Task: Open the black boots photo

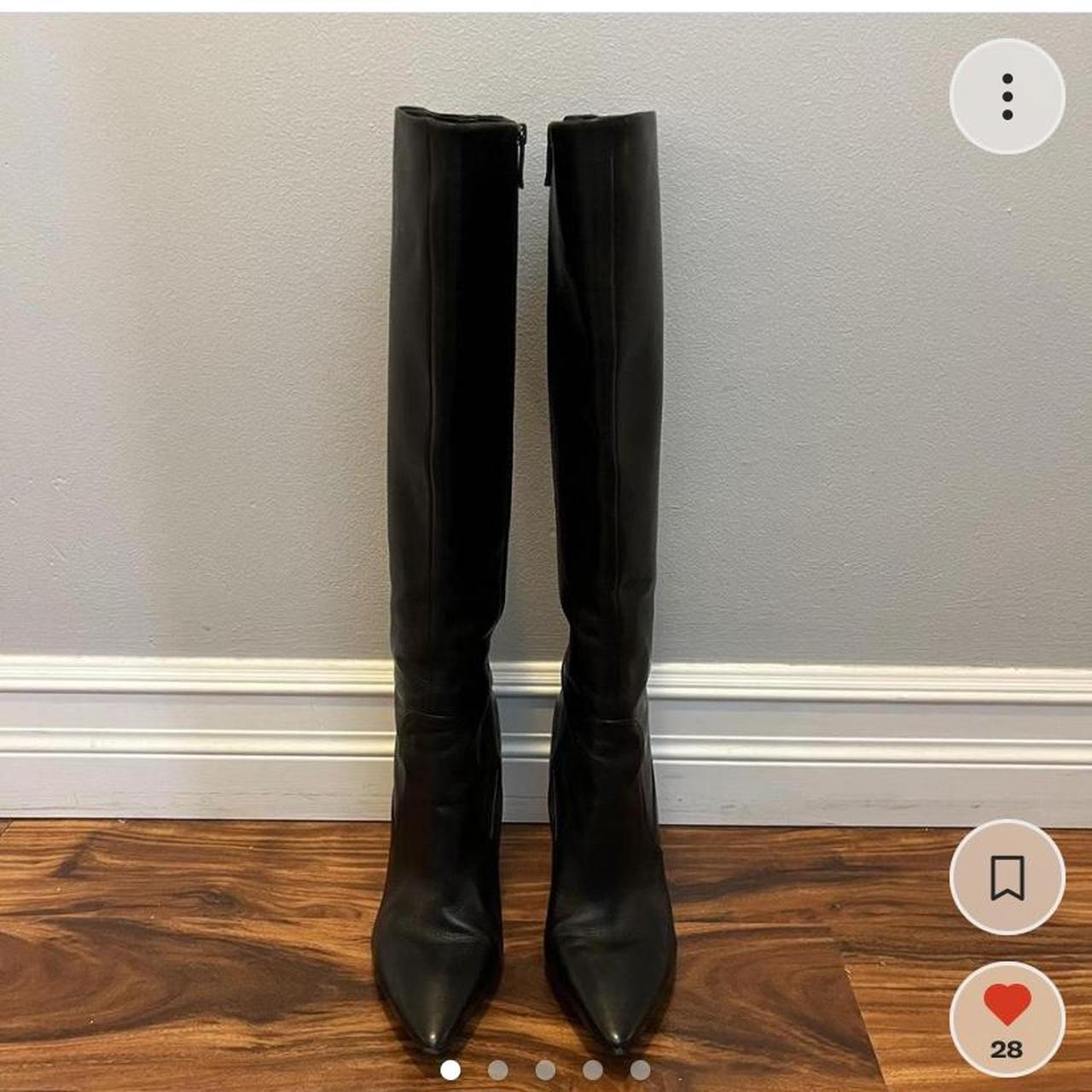Action: tap(526, 546)
